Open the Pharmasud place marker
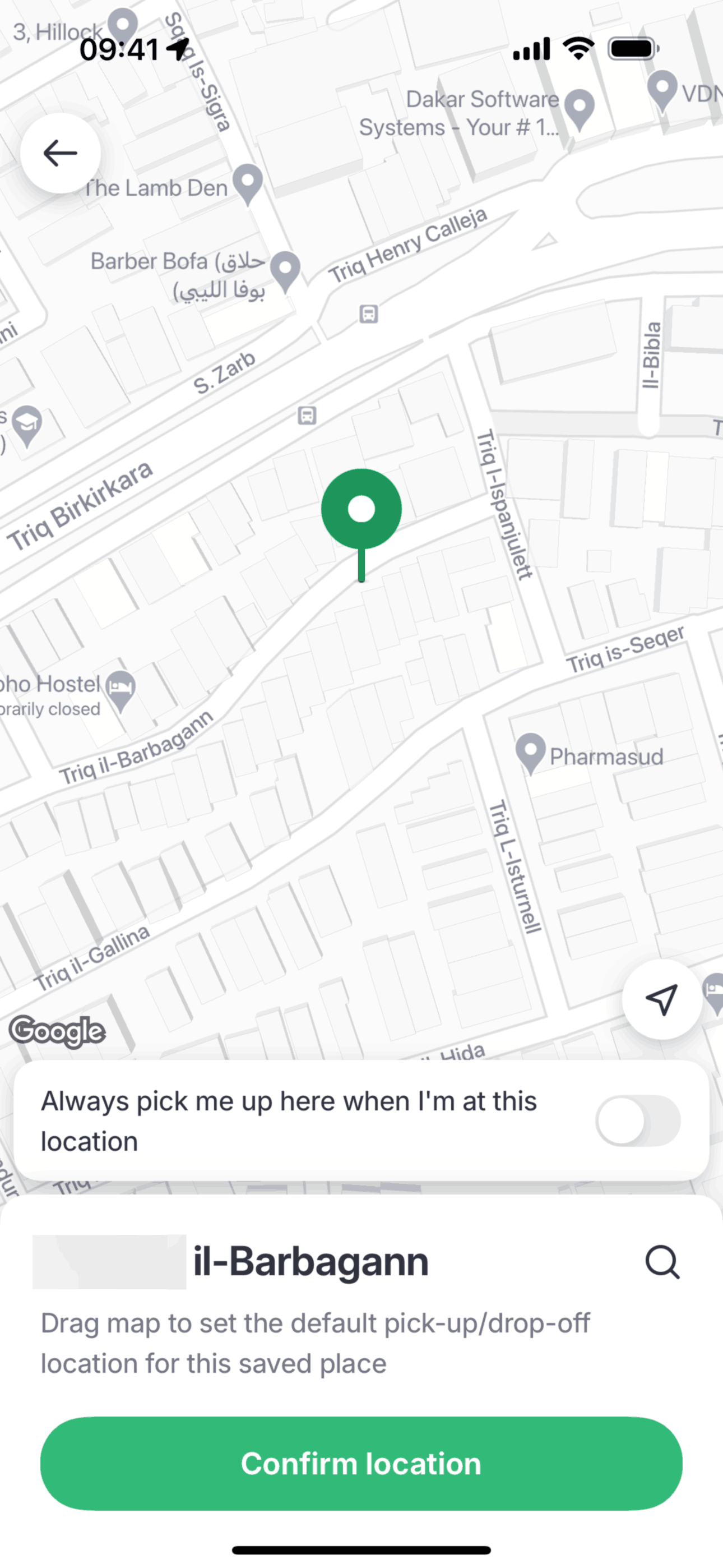Viewport: 723px width, 1568px height. point(530,751)
